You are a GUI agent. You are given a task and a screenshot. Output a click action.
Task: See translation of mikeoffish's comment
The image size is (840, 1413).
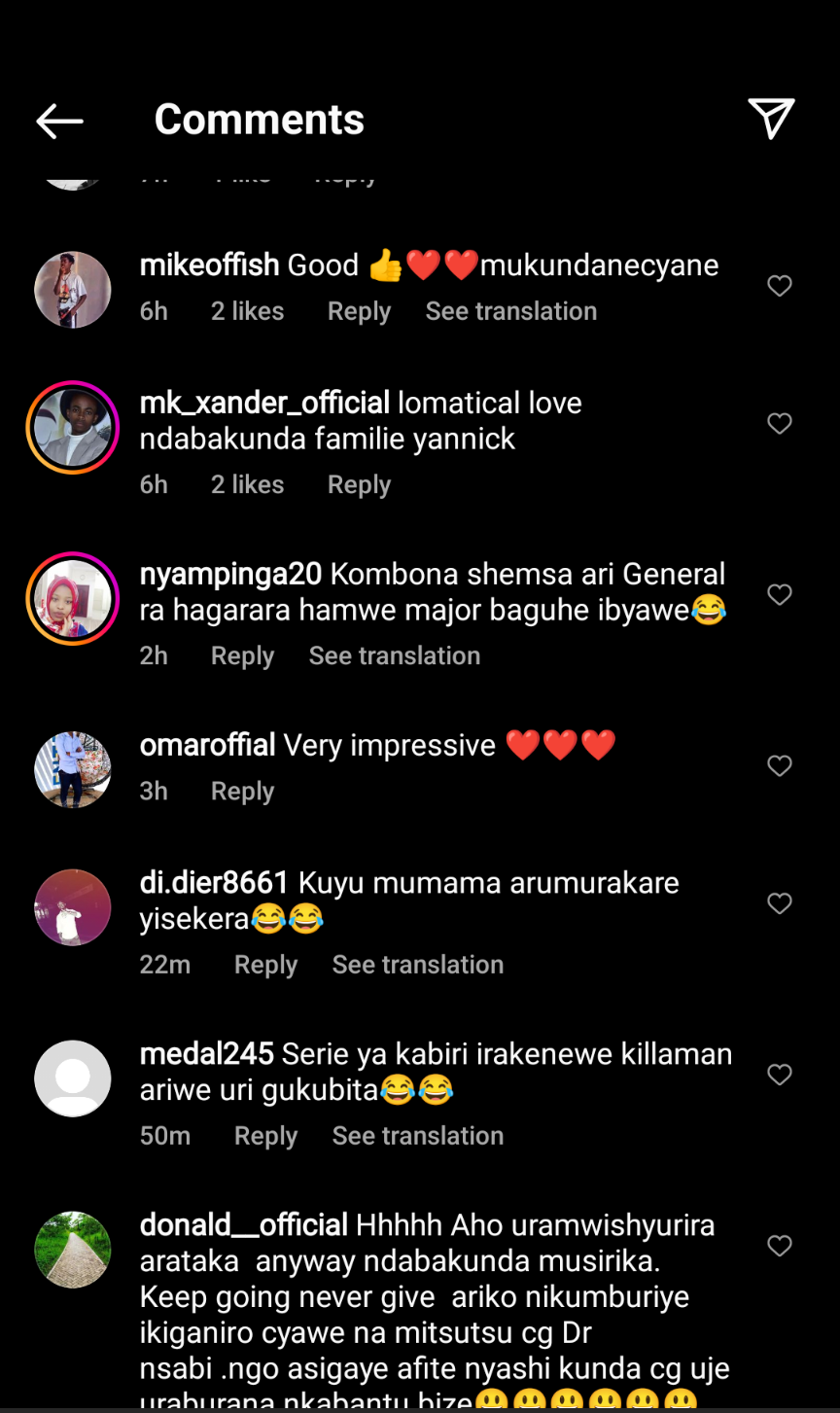click(x=510, y=311)
